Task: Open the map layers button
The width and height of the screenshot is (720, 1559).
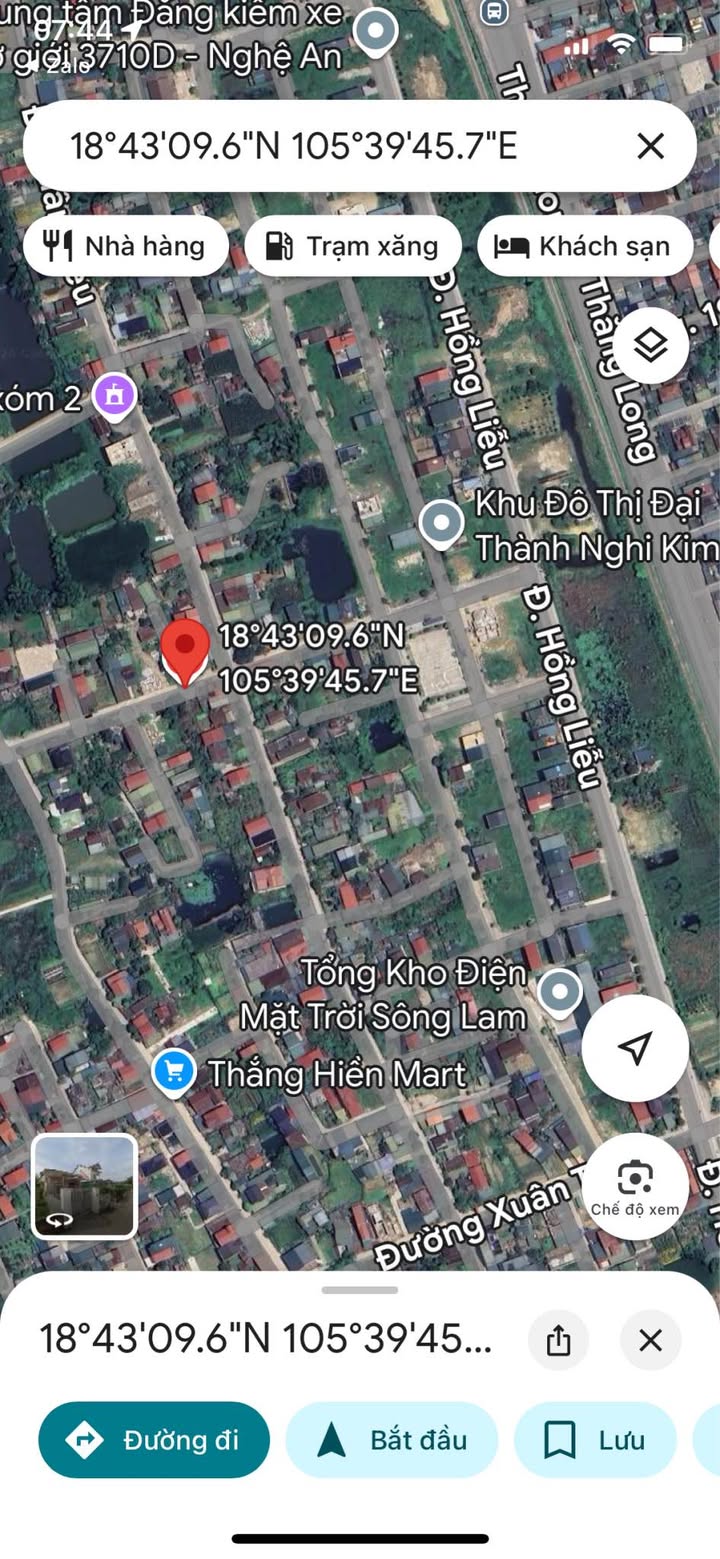Action: (x=651, y=346)
